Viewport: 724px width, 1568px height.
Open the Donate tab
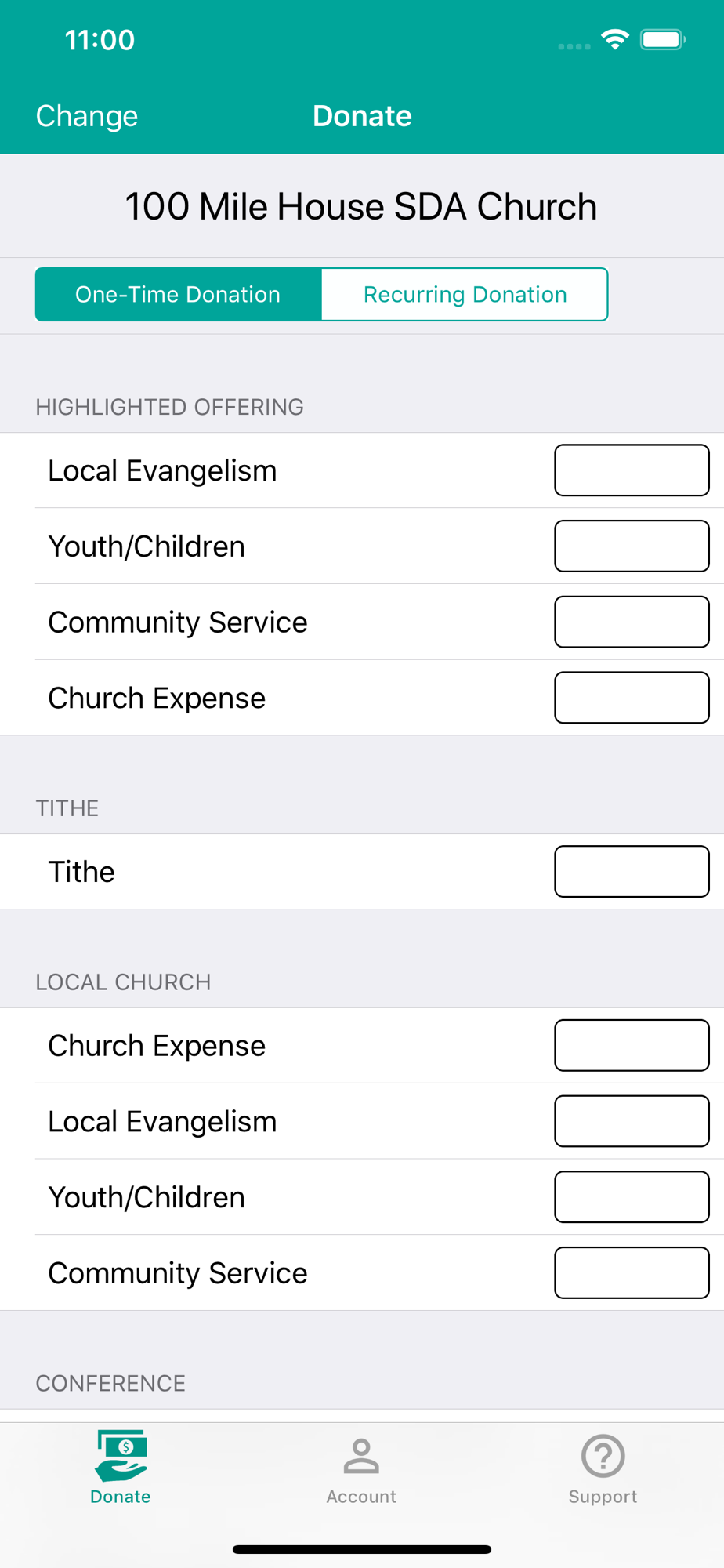click(121, 1468)
